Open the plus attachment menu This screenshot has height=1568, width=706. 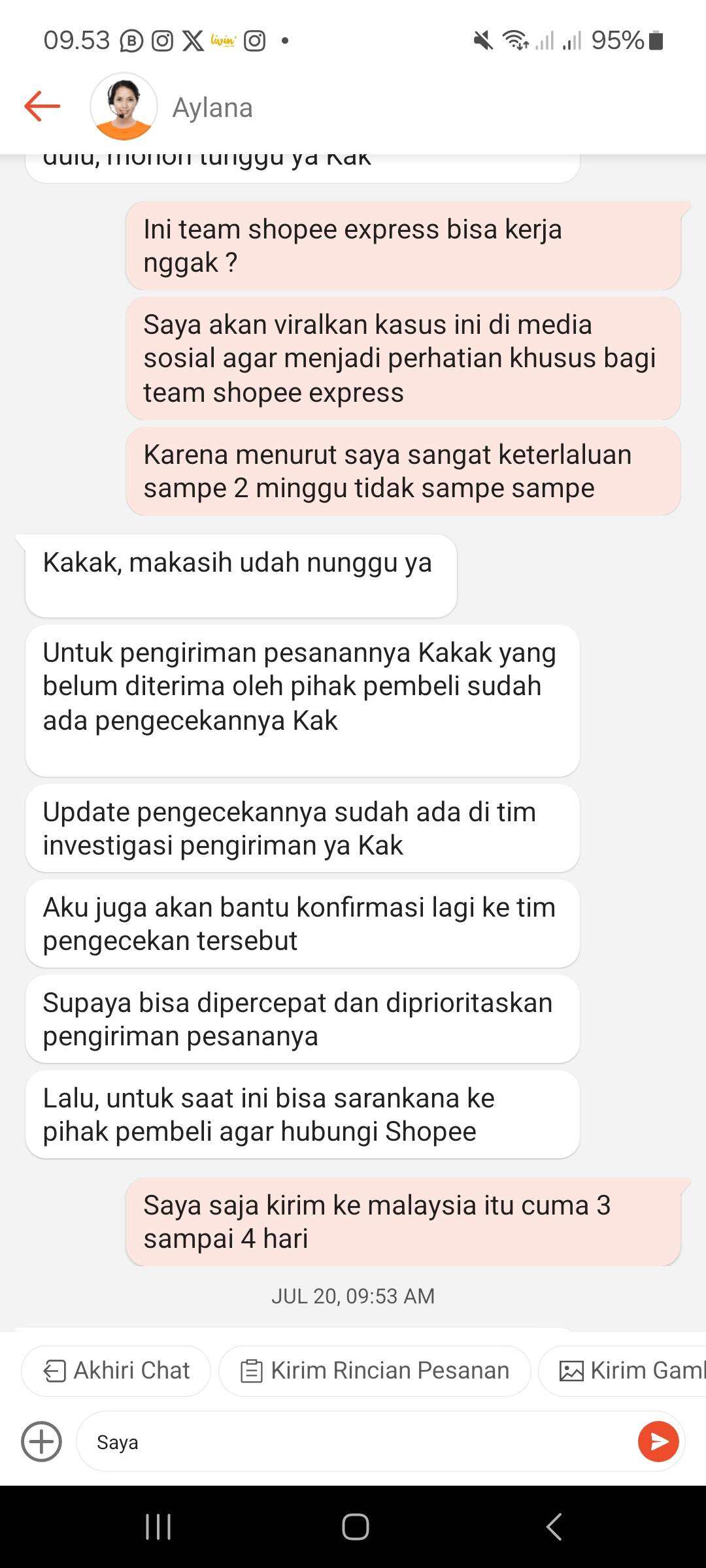42,1441
